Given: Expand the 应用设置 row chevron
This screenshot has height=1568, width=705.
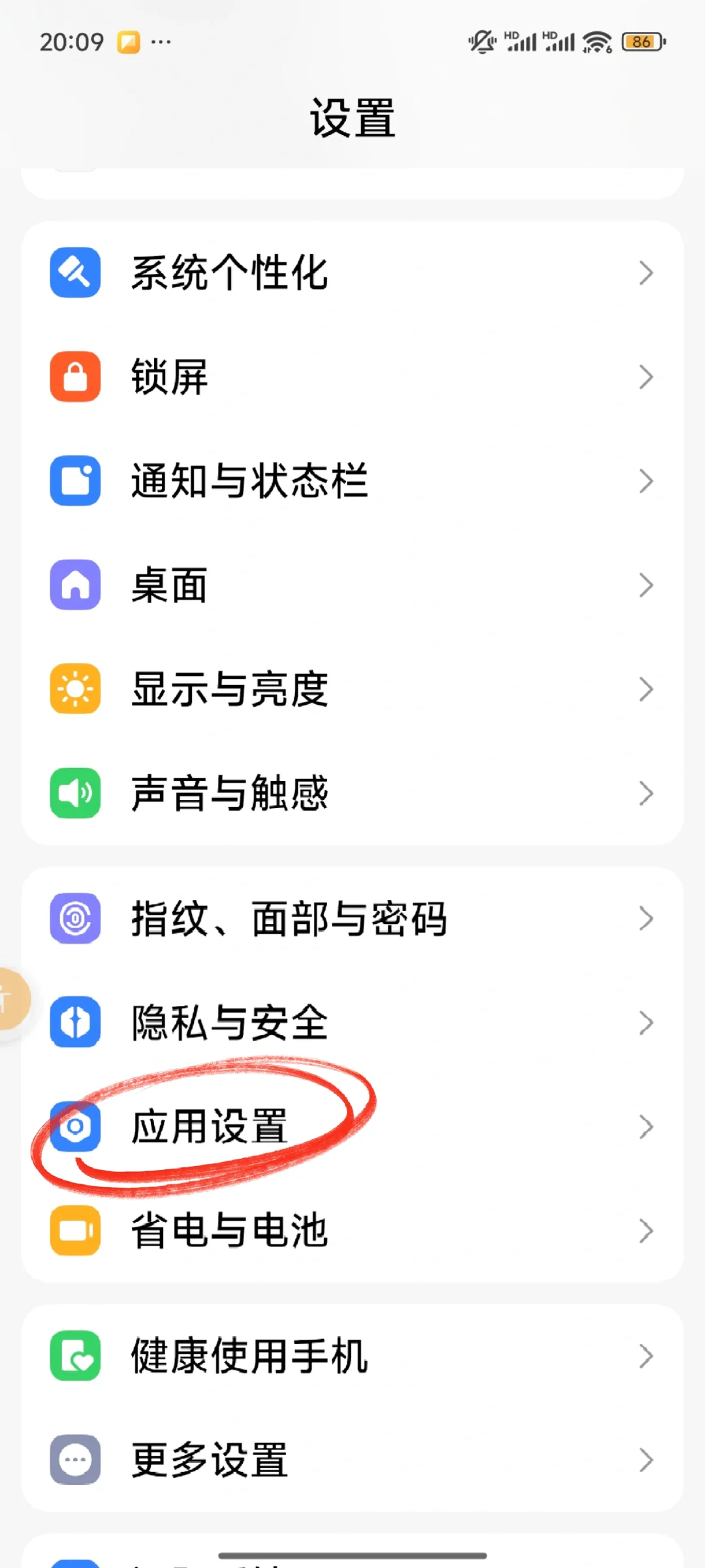Looking at the screenshot, I should (x=646, y=1127).
